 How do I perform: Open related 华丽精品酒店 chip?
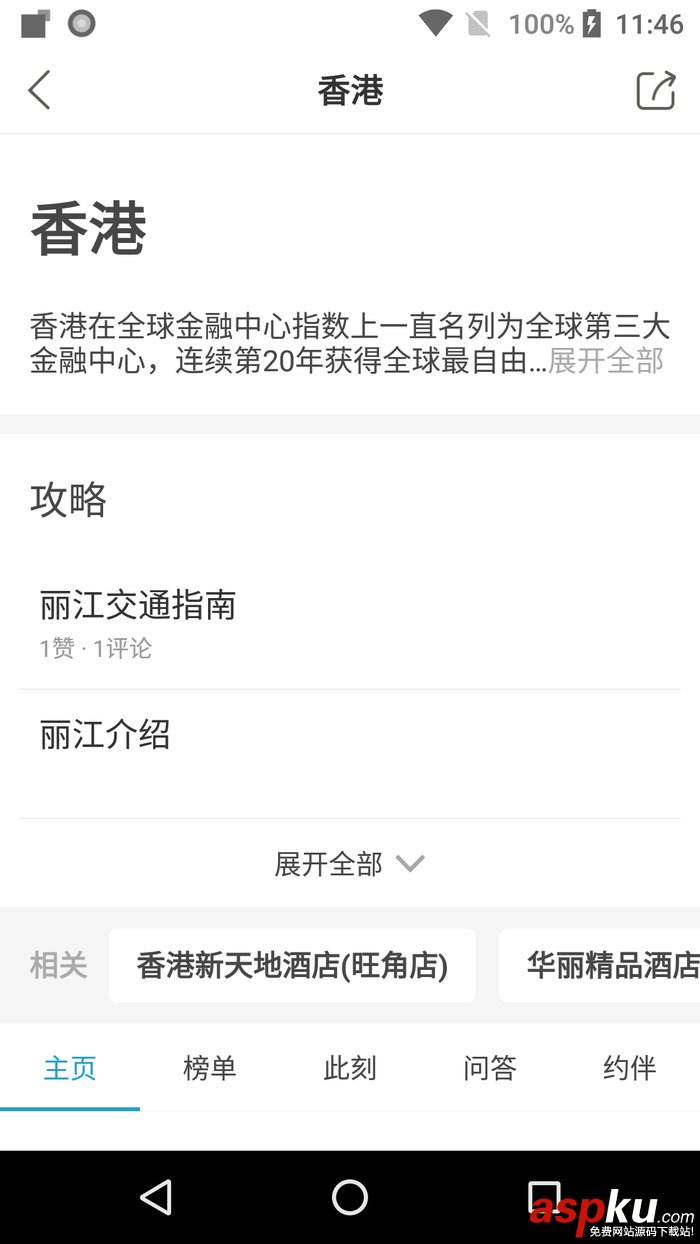(610, 966)
